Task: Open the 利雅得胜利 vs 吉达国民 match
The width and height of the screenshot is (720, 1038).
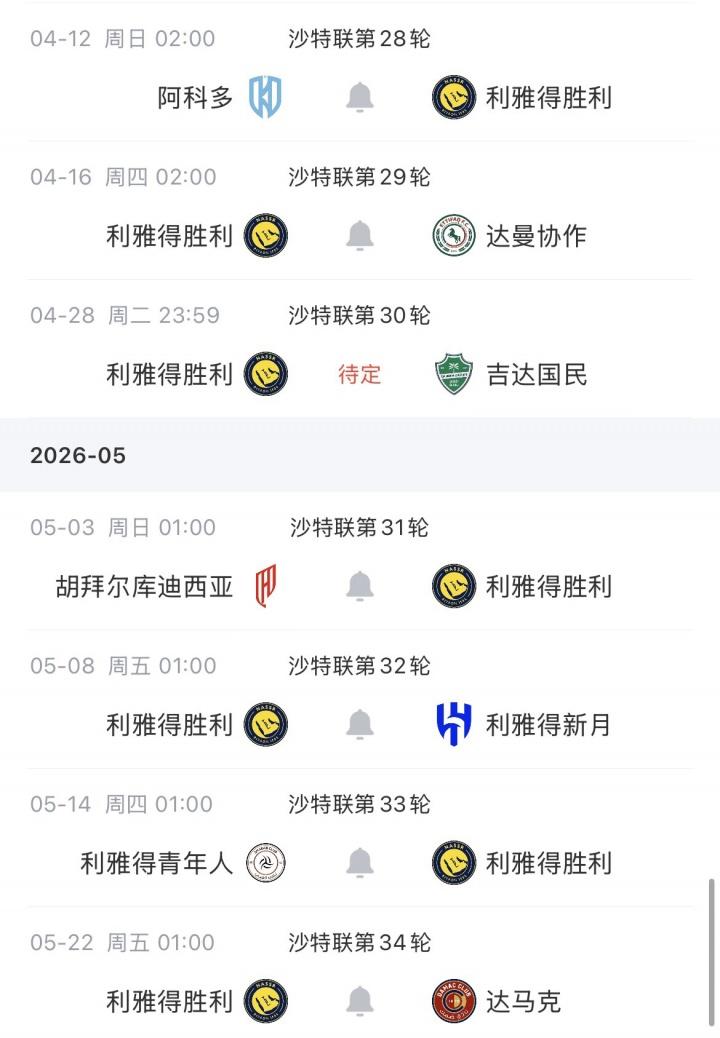Action: pyautogui.click(x=359, y=375)
